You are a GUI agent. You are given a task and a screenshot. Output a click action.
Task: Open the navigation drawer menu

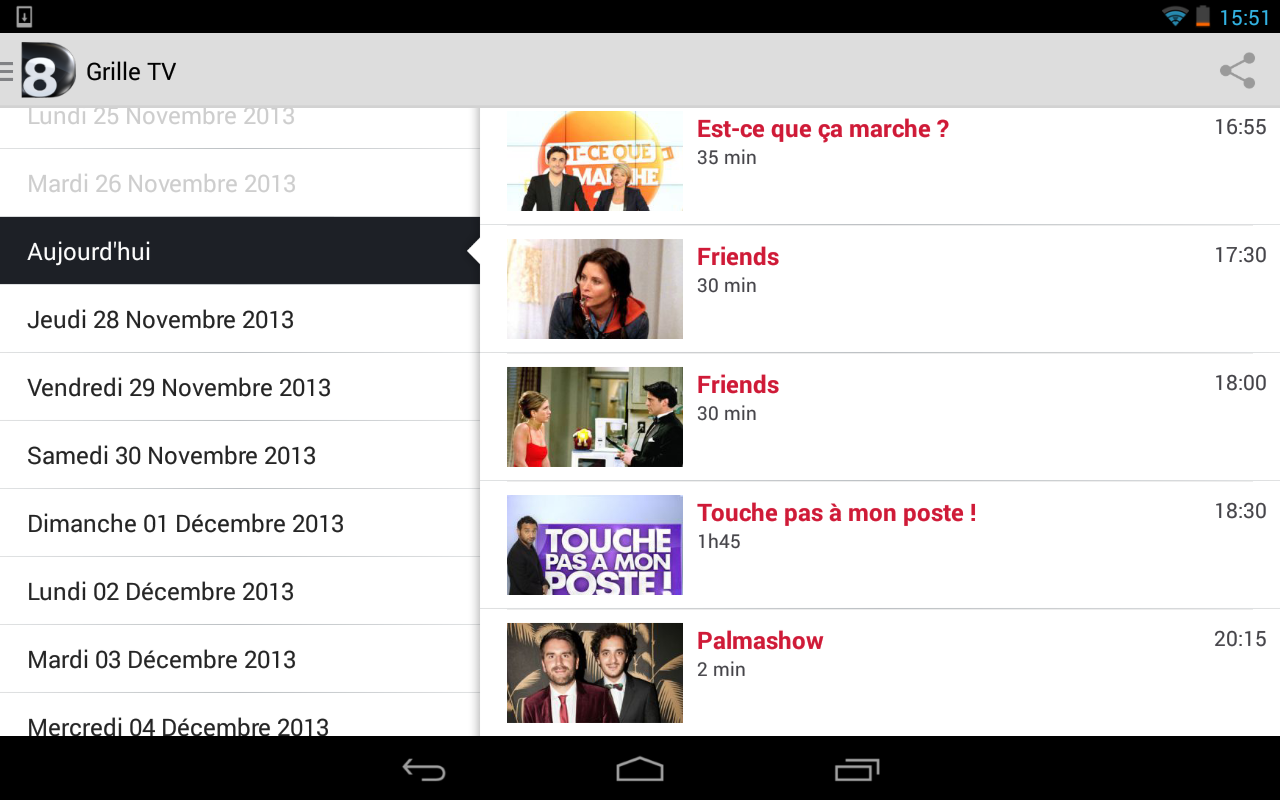point(40,71)
